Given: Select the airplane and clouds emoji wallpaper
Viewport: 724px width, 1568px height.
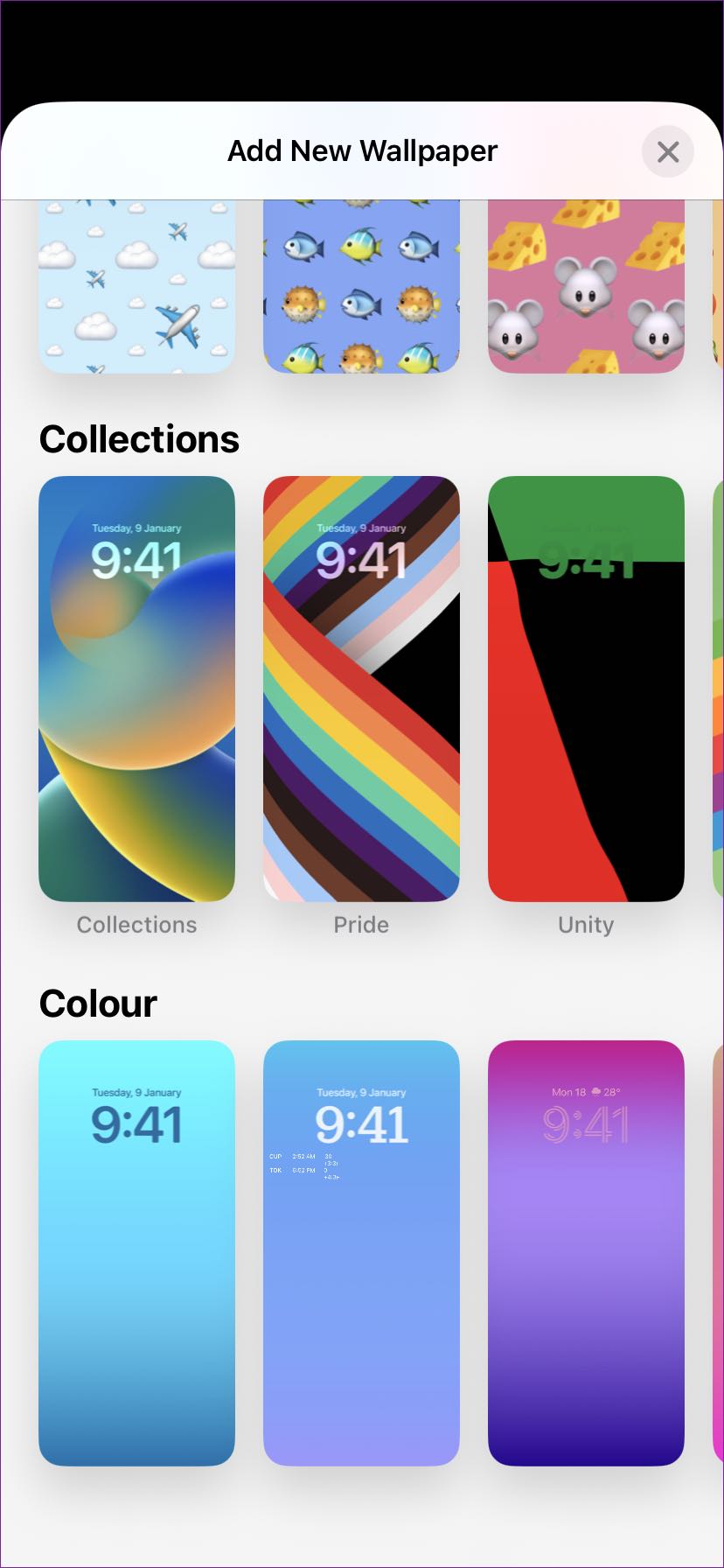Looking at the screenshot, I should pos(137,286).
